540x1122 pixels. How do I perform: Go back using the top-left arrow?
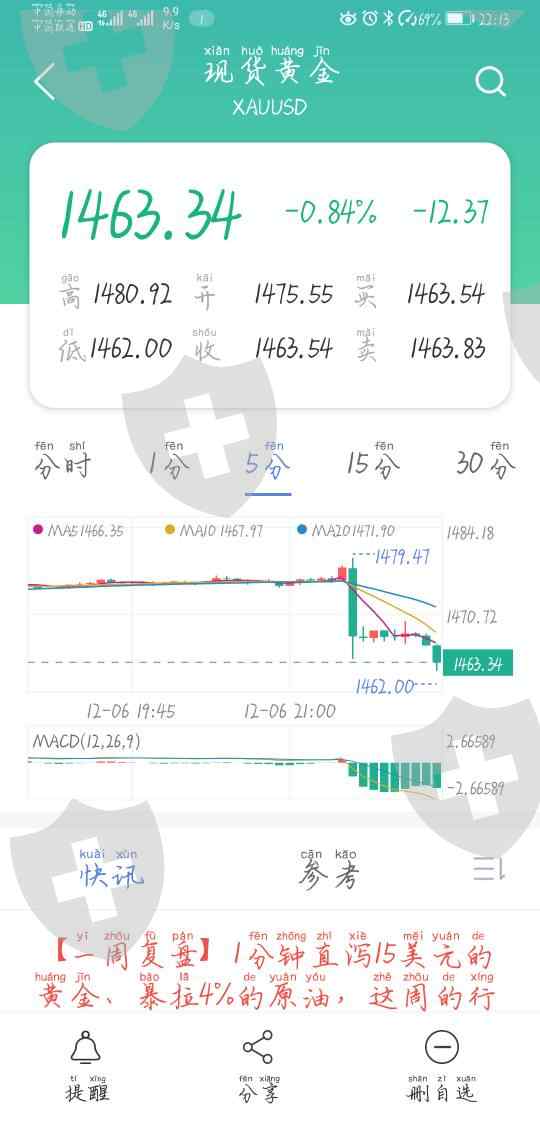coord(44,82)
